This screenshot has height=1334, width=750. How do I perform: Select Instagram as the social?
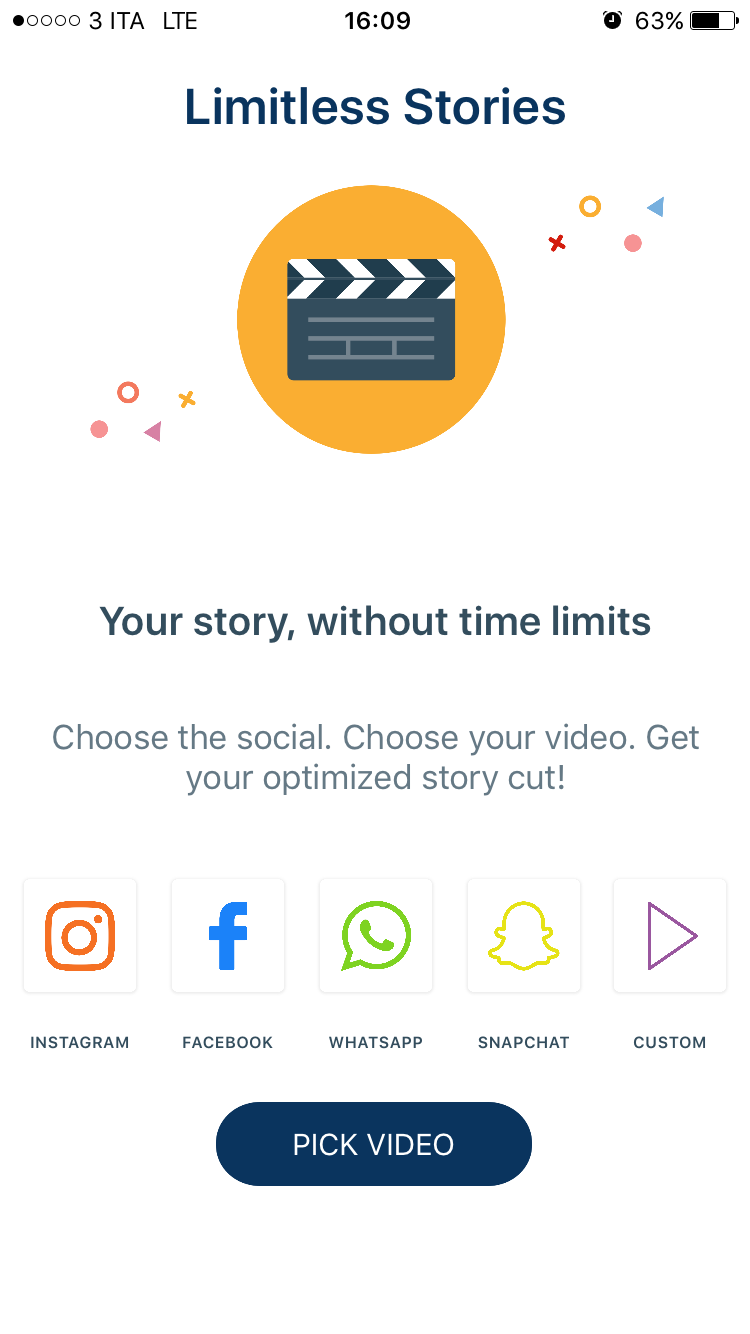(80, 936)
